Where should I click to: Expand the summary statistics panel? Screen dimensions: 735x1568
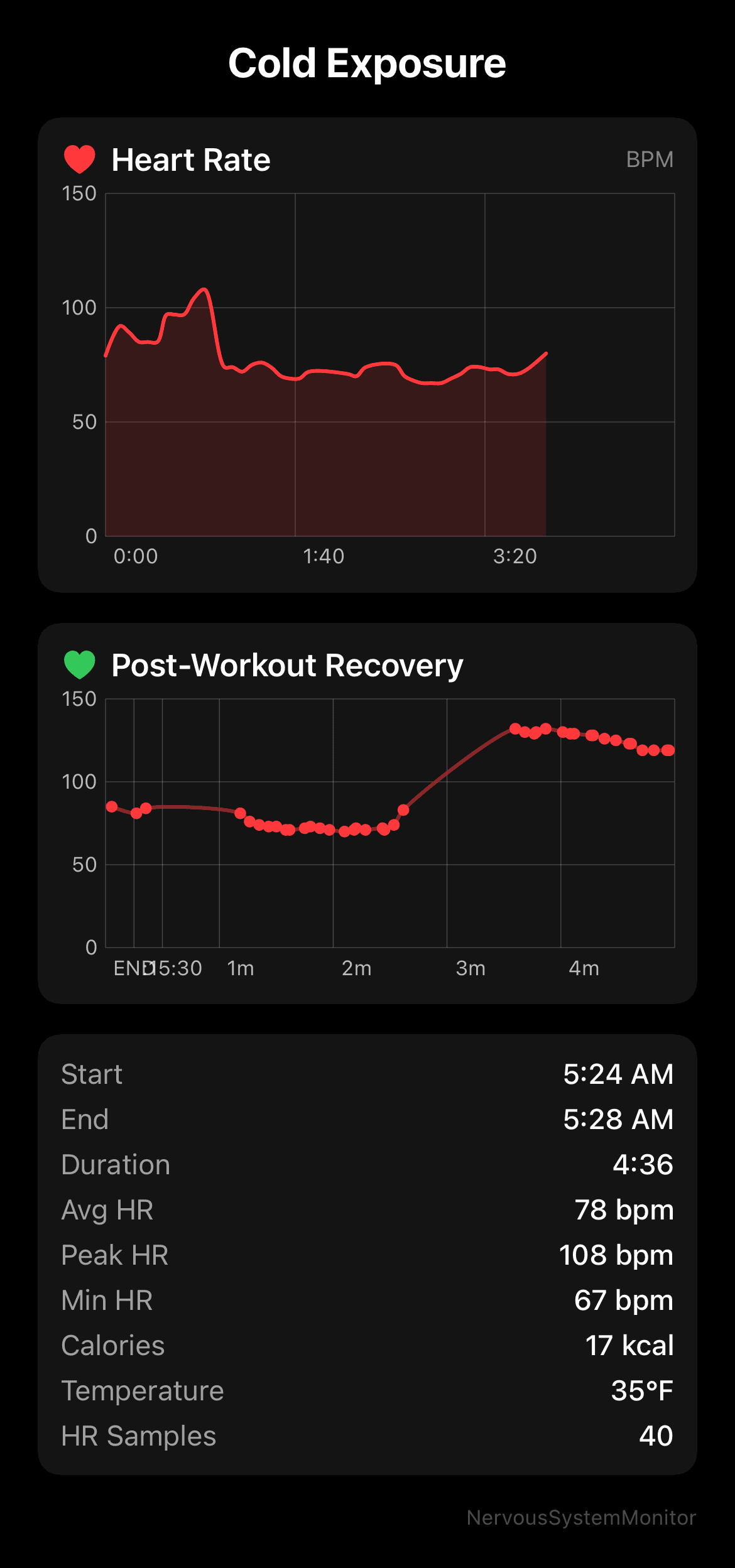click(367, 1256)
